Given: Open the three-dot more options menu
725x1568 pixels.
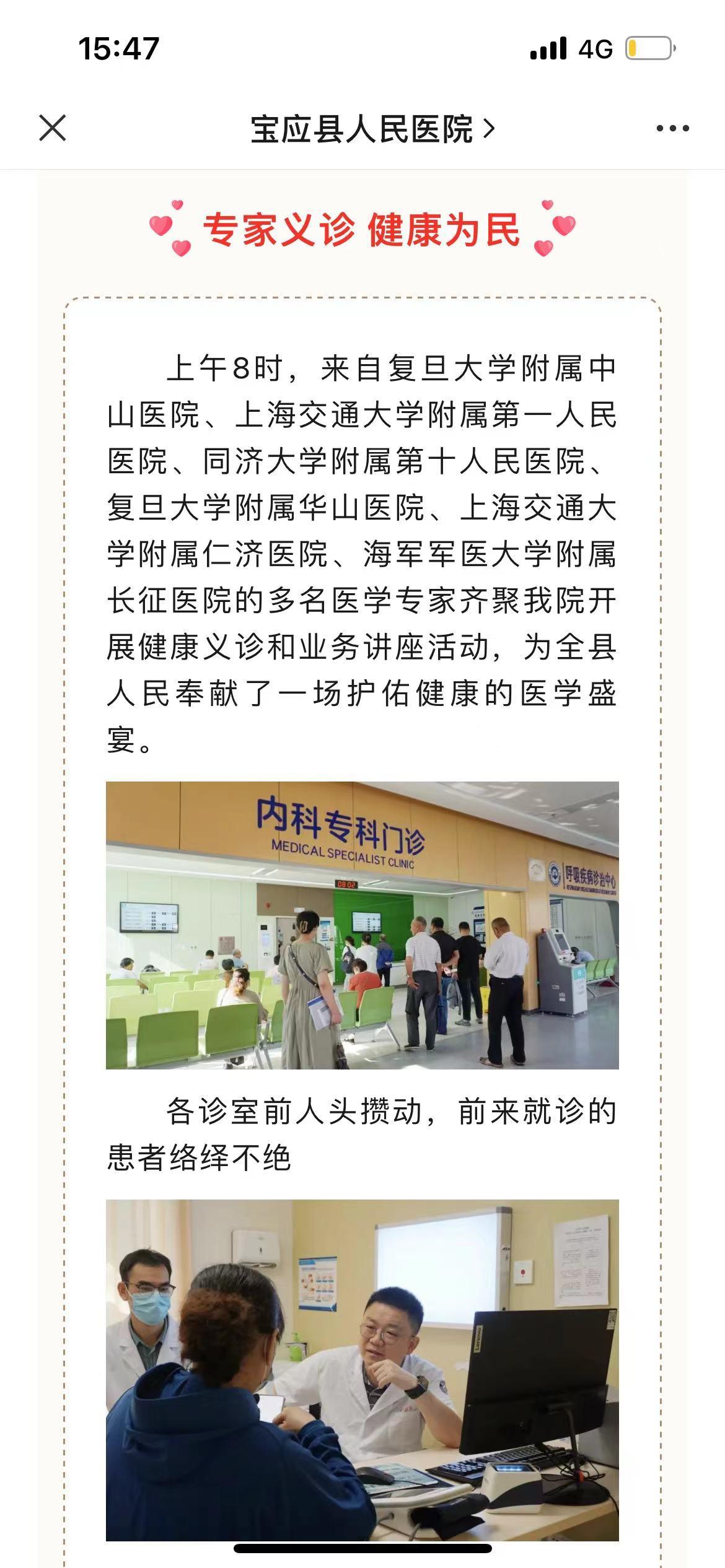Looking at the screenshot, I should tap(672, 129).
